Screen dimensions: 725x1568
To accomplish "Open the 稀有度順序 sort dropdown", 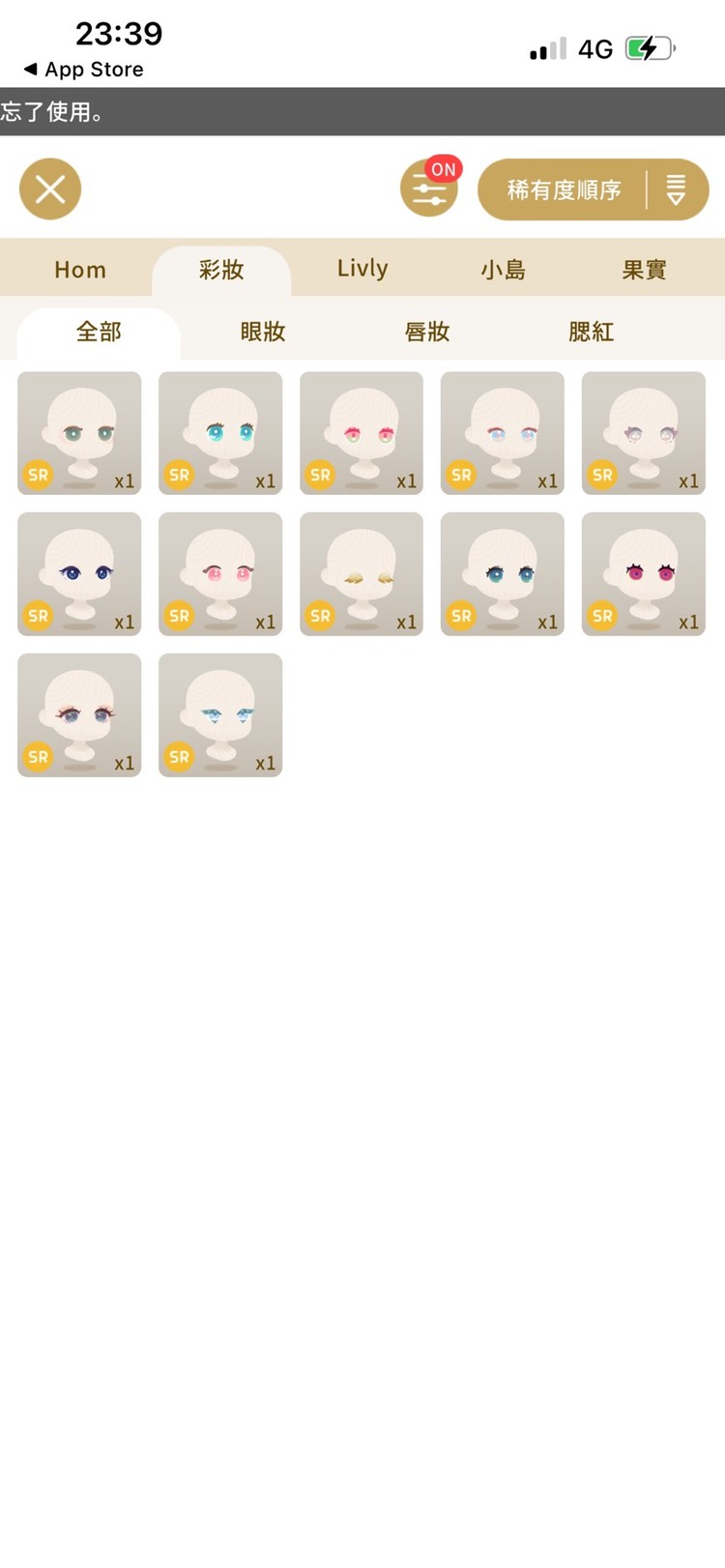I will tap(593, 189).
